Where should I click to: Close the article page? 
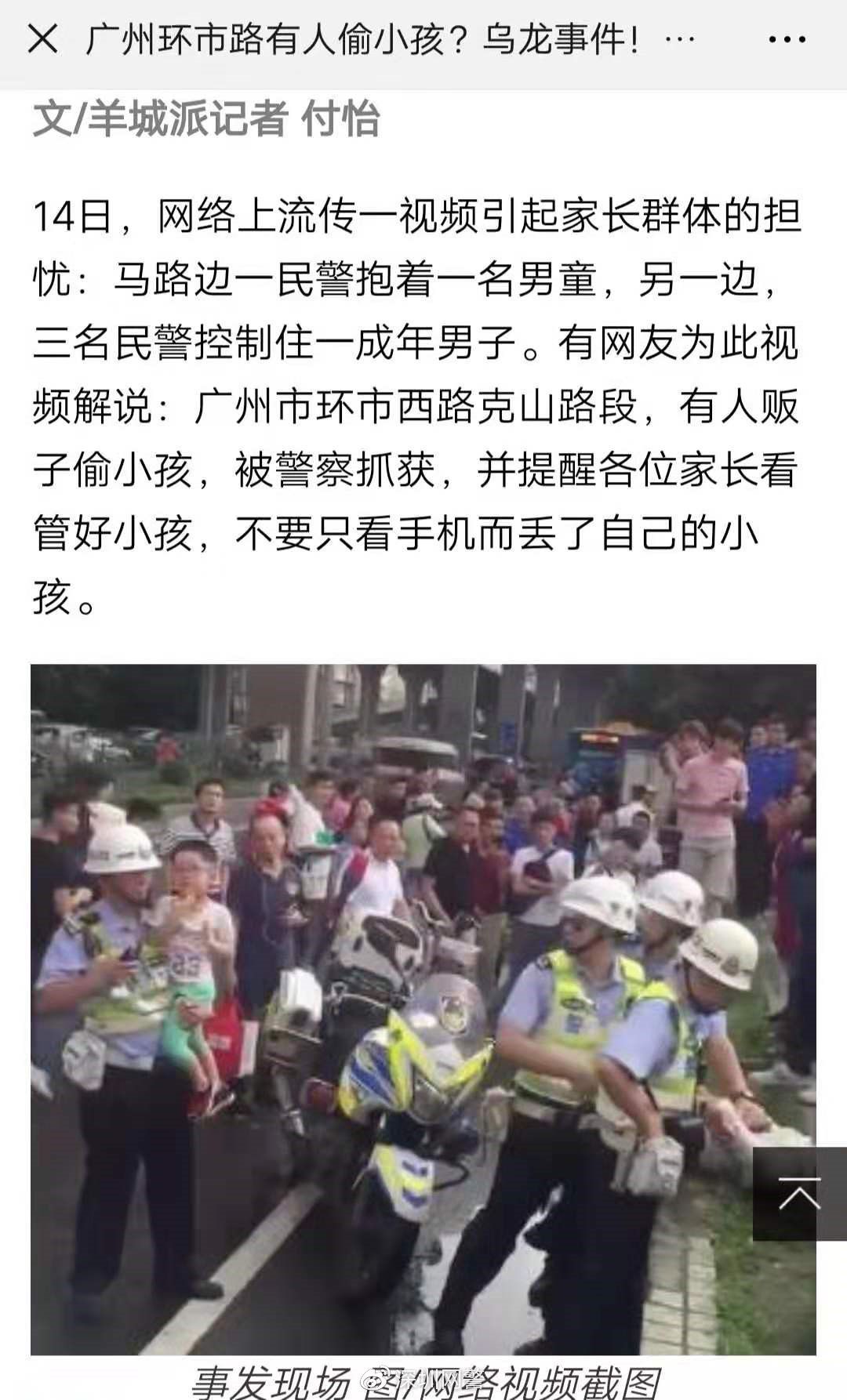click(42, 38)
